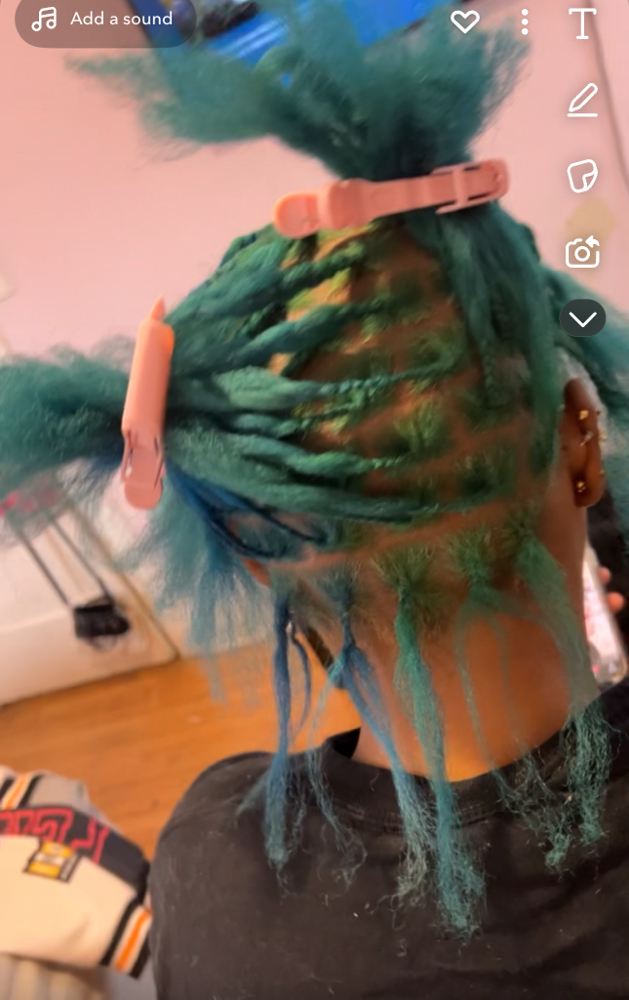Open the sticker tool
The width and height of the screenshot is (629, 1000).
coord(582,176)
